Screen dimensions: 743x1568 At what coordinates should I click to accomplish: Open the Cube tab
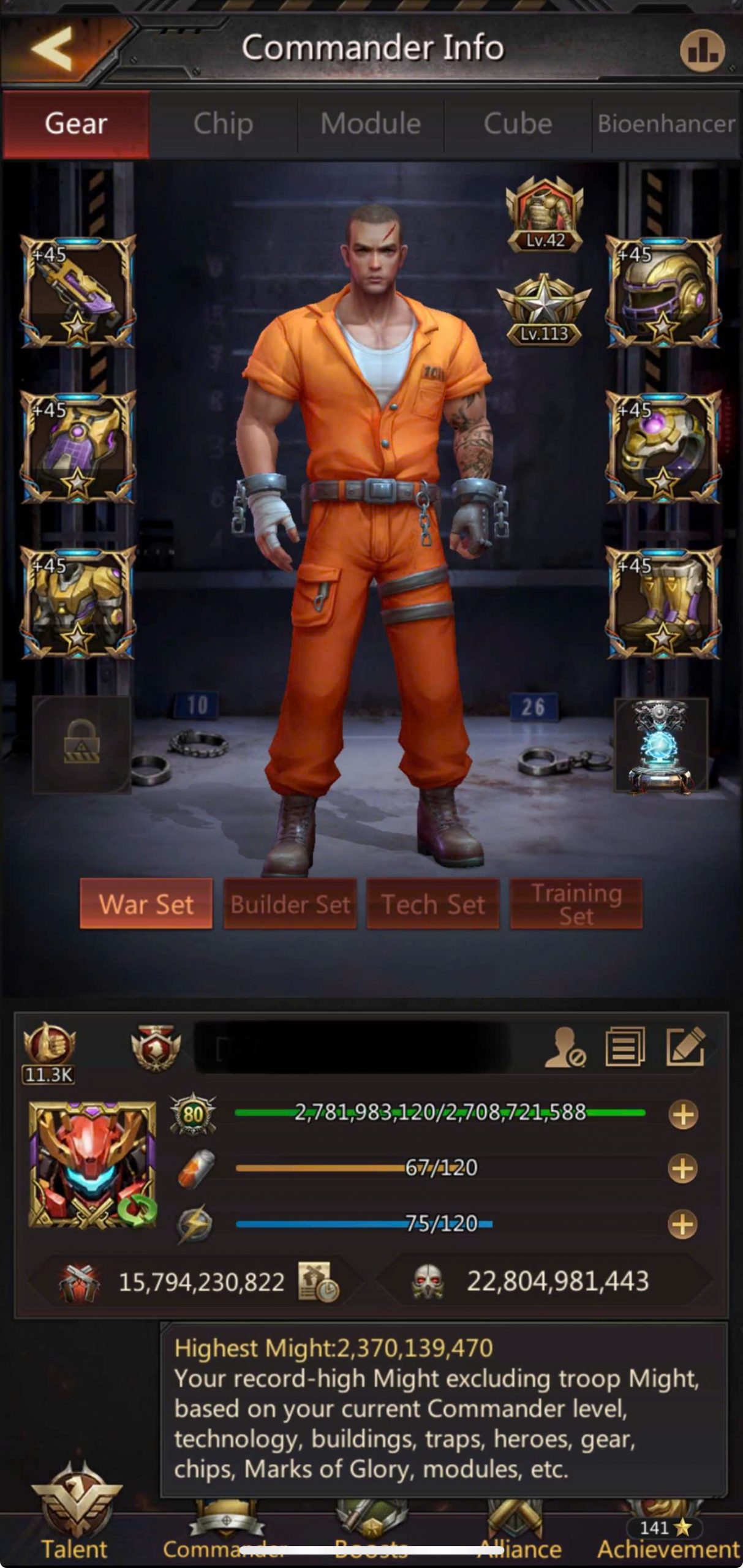click(x=518, y=124)
